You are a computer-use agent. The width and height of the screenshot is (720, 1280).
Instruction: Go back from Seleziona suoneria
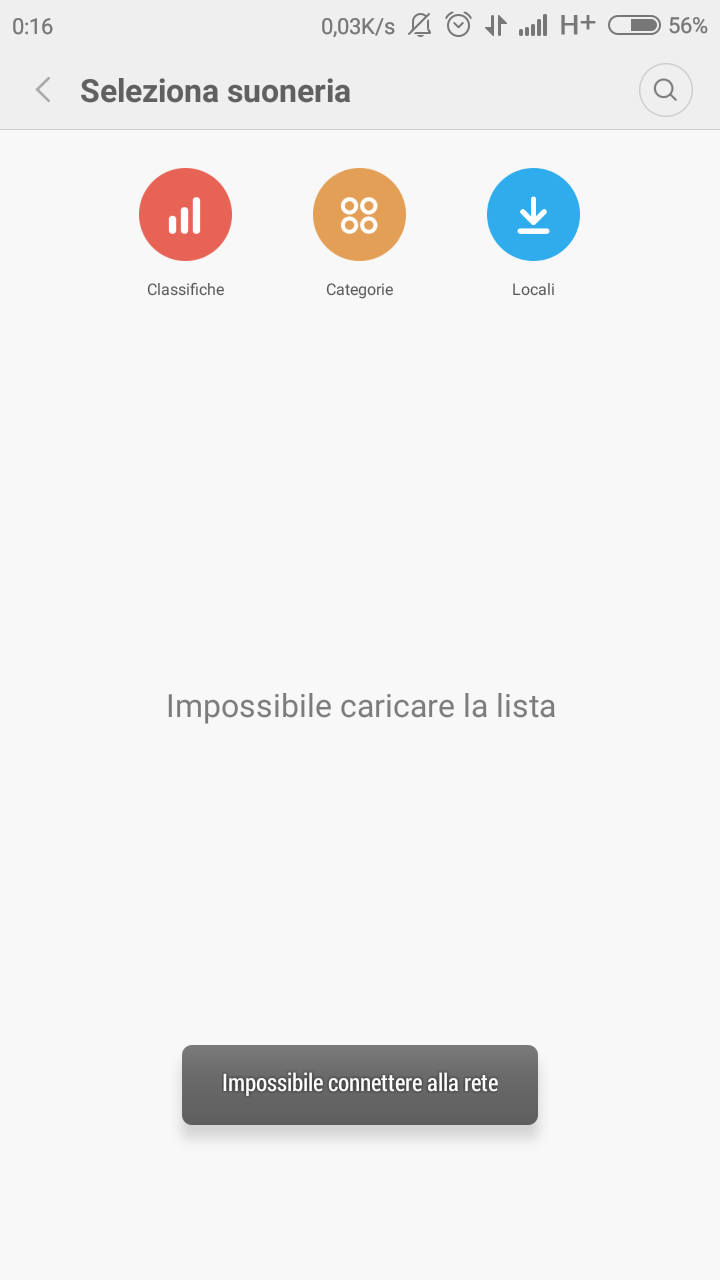43,91
